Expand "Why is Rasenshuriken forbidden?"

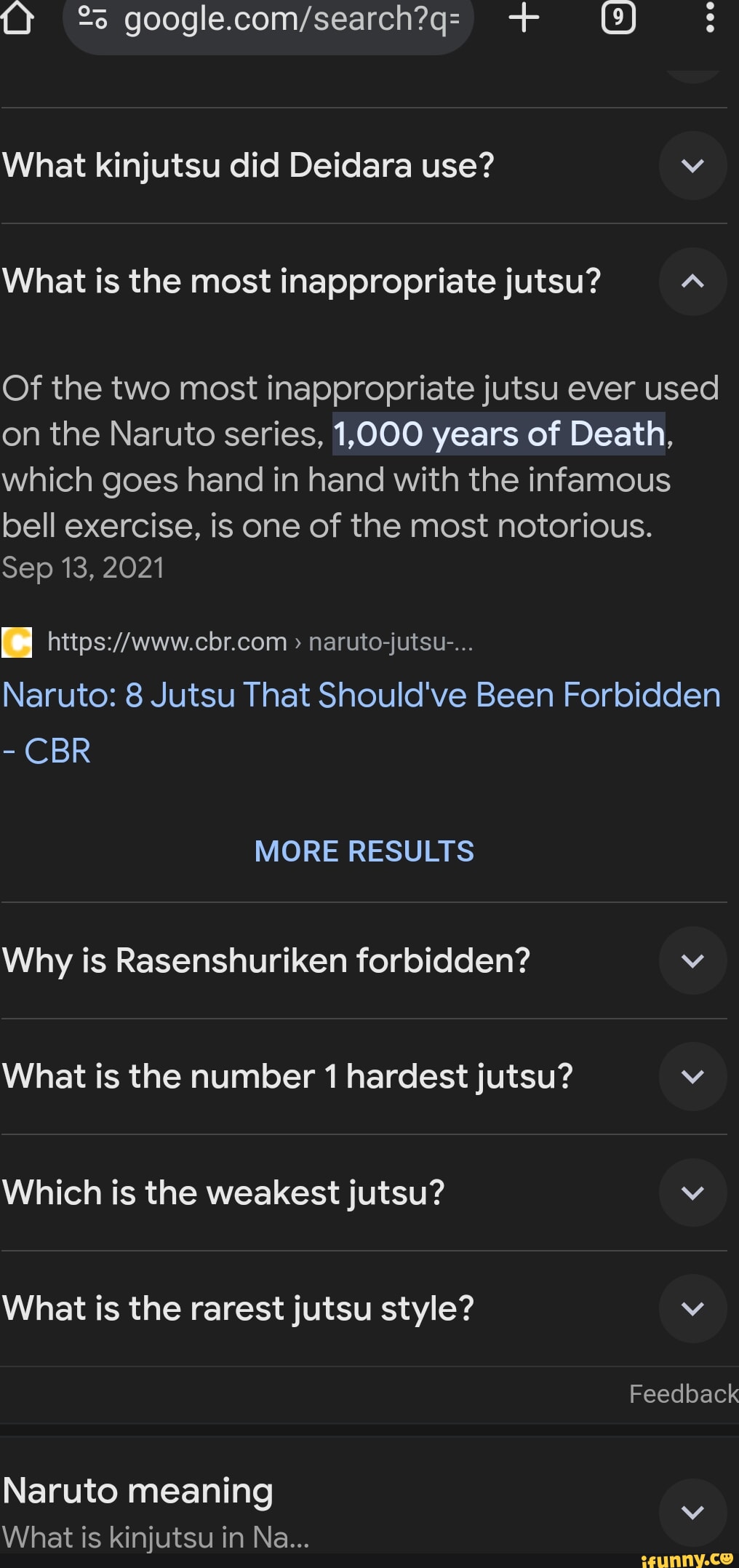pyautogui.click(x=692, y=960)
